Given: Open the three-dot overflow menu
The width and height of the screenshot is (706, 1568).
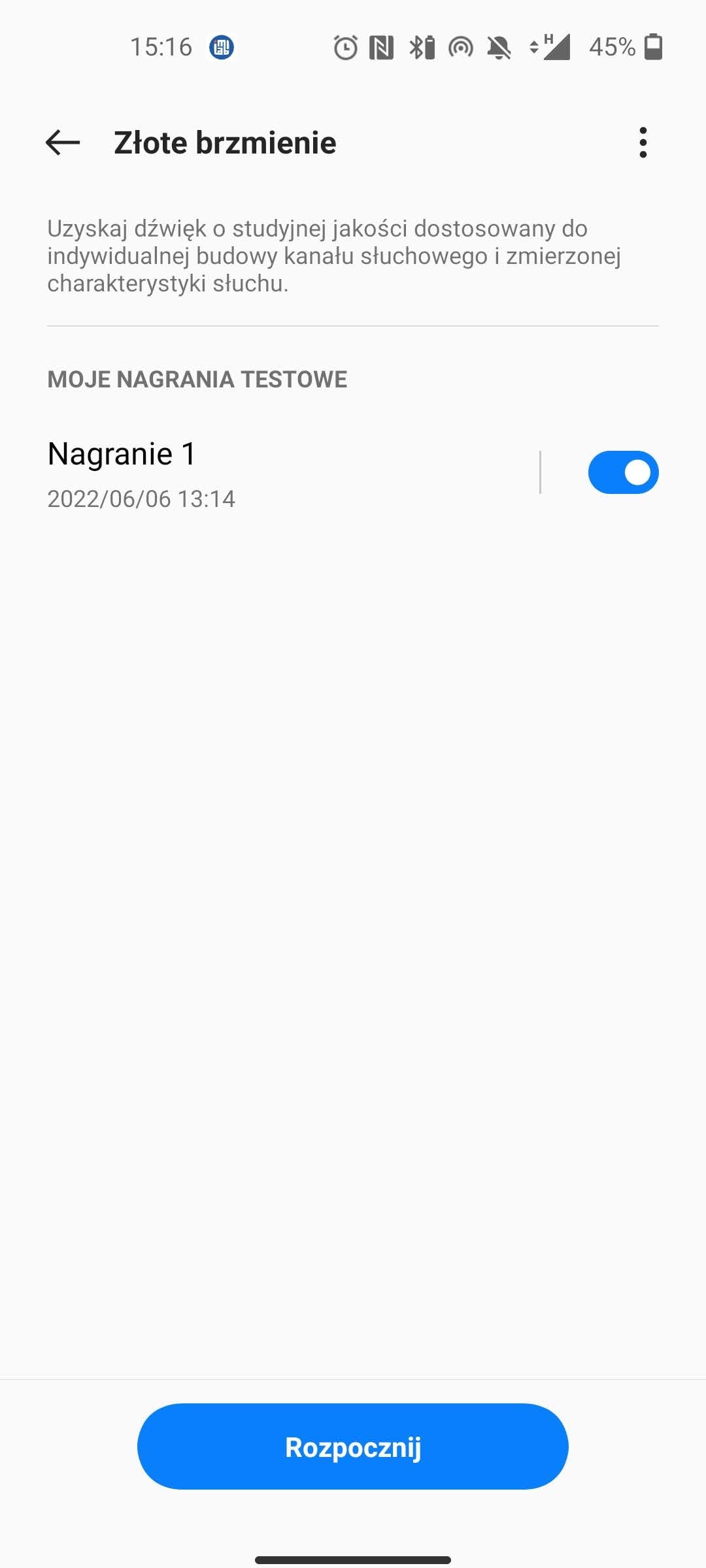Looking at the screenshot, I should tap(643, 142).
